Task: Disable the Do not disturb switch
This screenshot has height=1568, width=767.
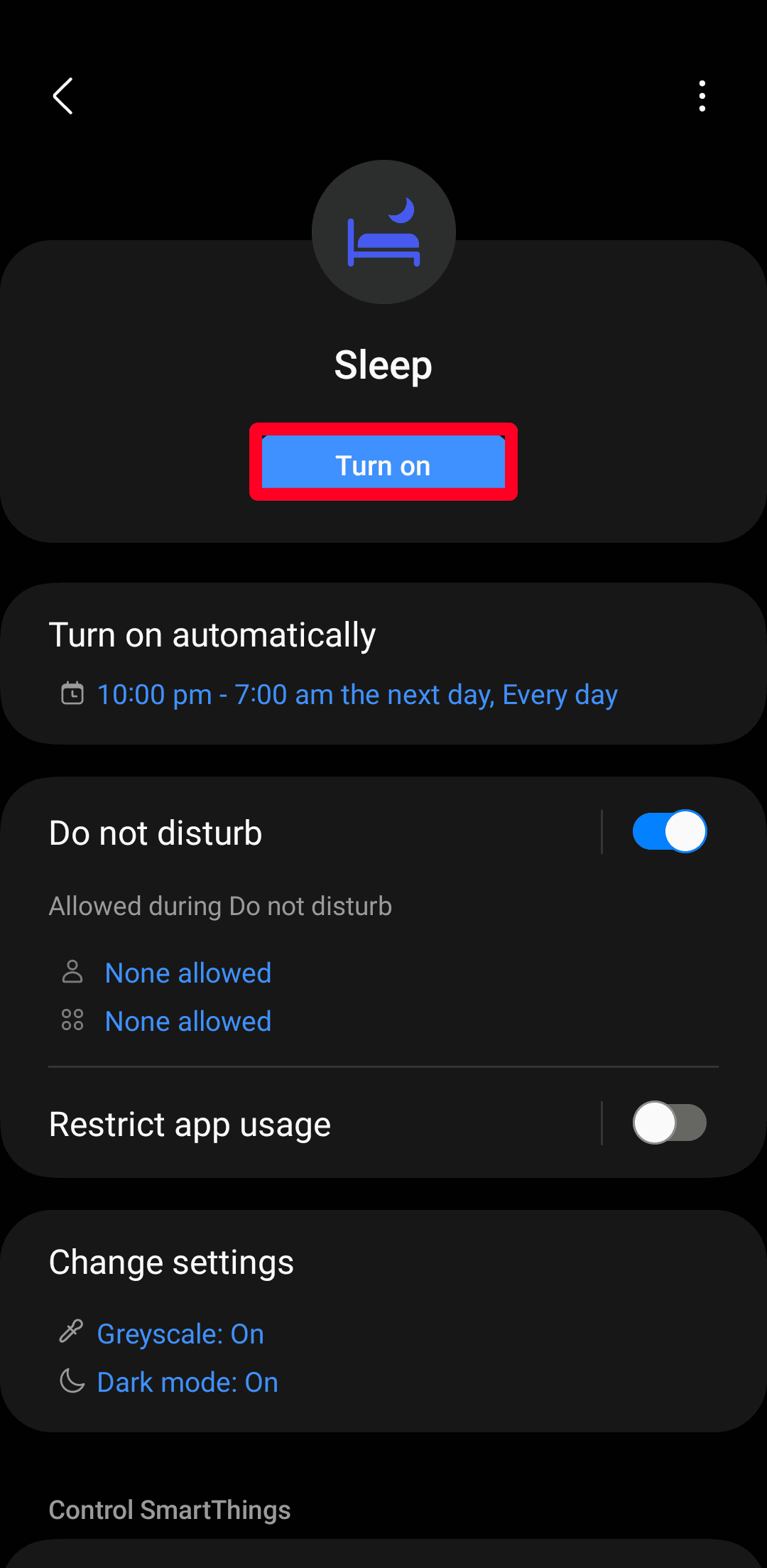Action: point(669,832)
